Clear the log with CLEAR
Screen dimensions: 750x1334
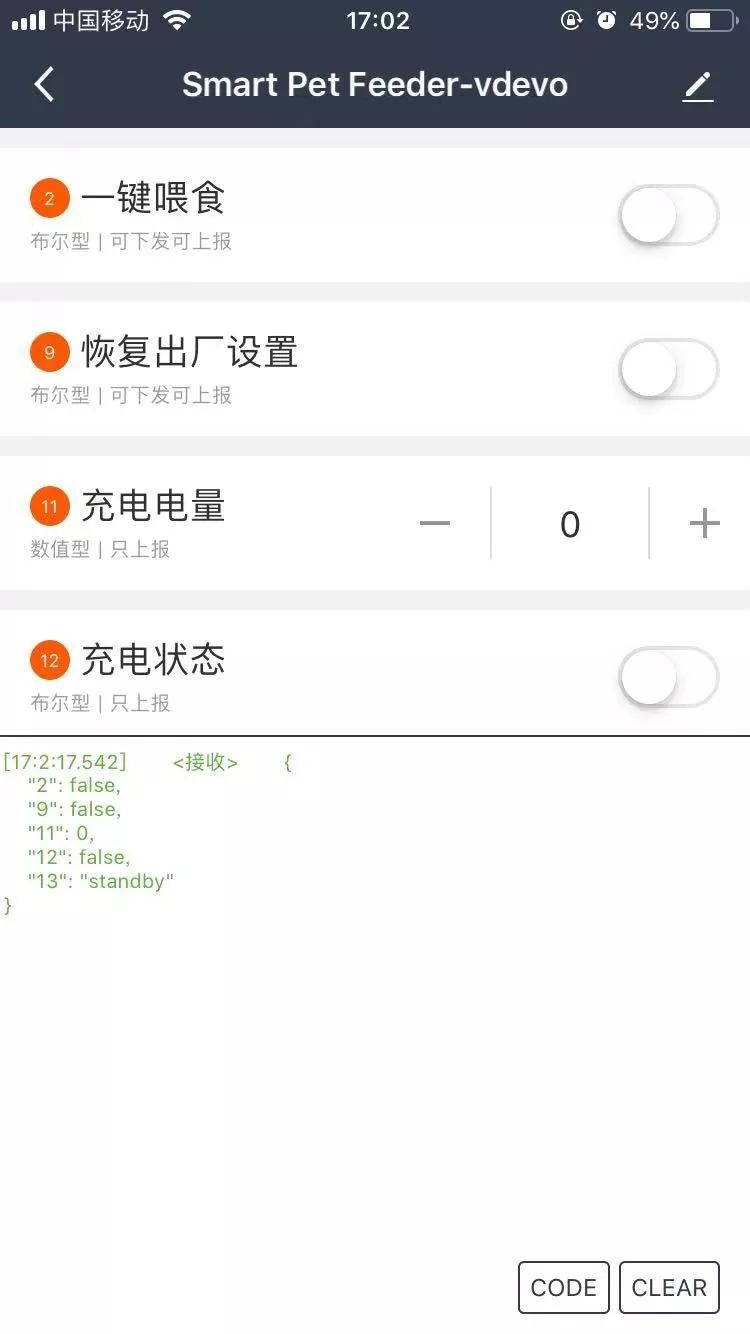[x=669, y=1287]
